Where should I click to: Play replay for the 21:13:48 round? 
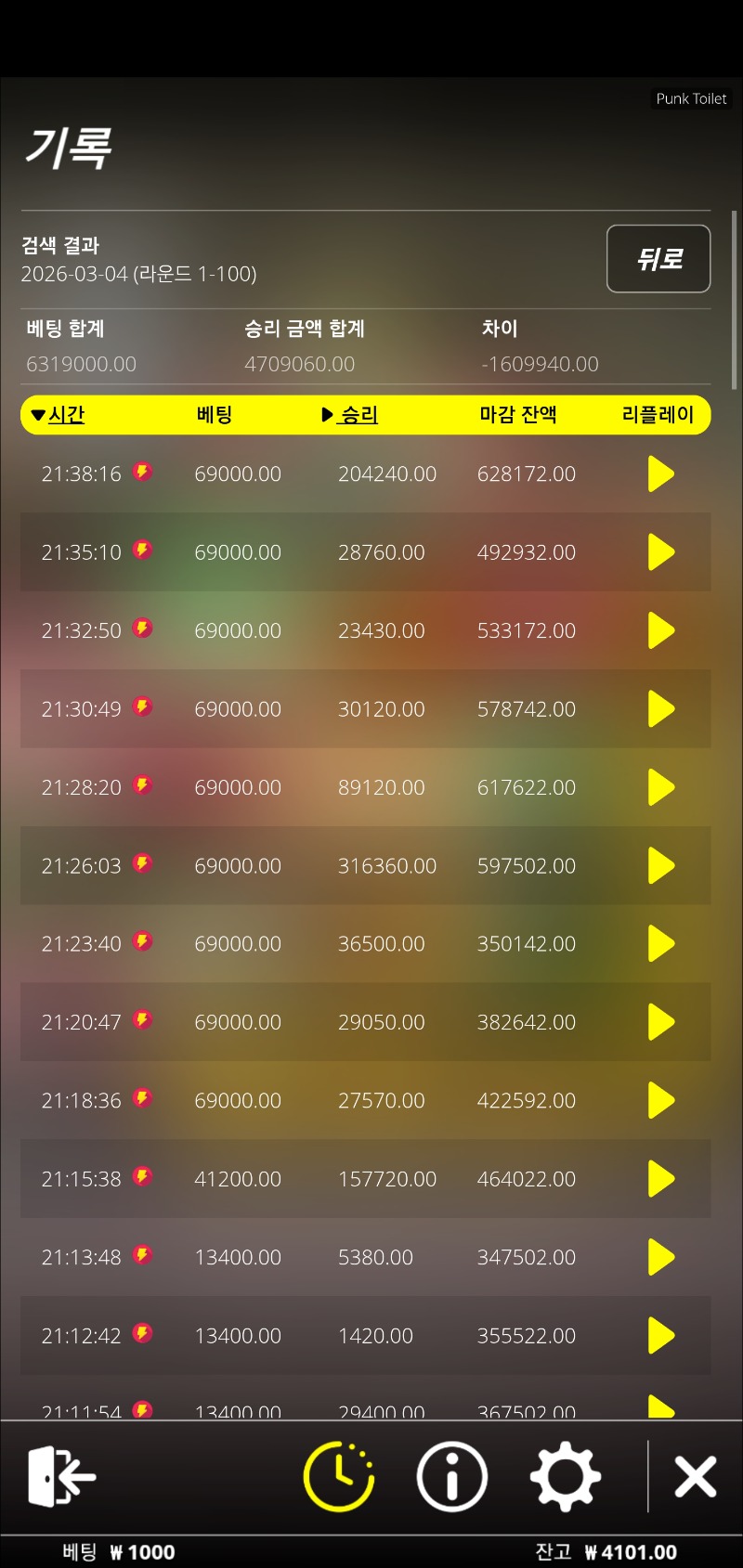pyautogui.click(x=660, y=1257)
